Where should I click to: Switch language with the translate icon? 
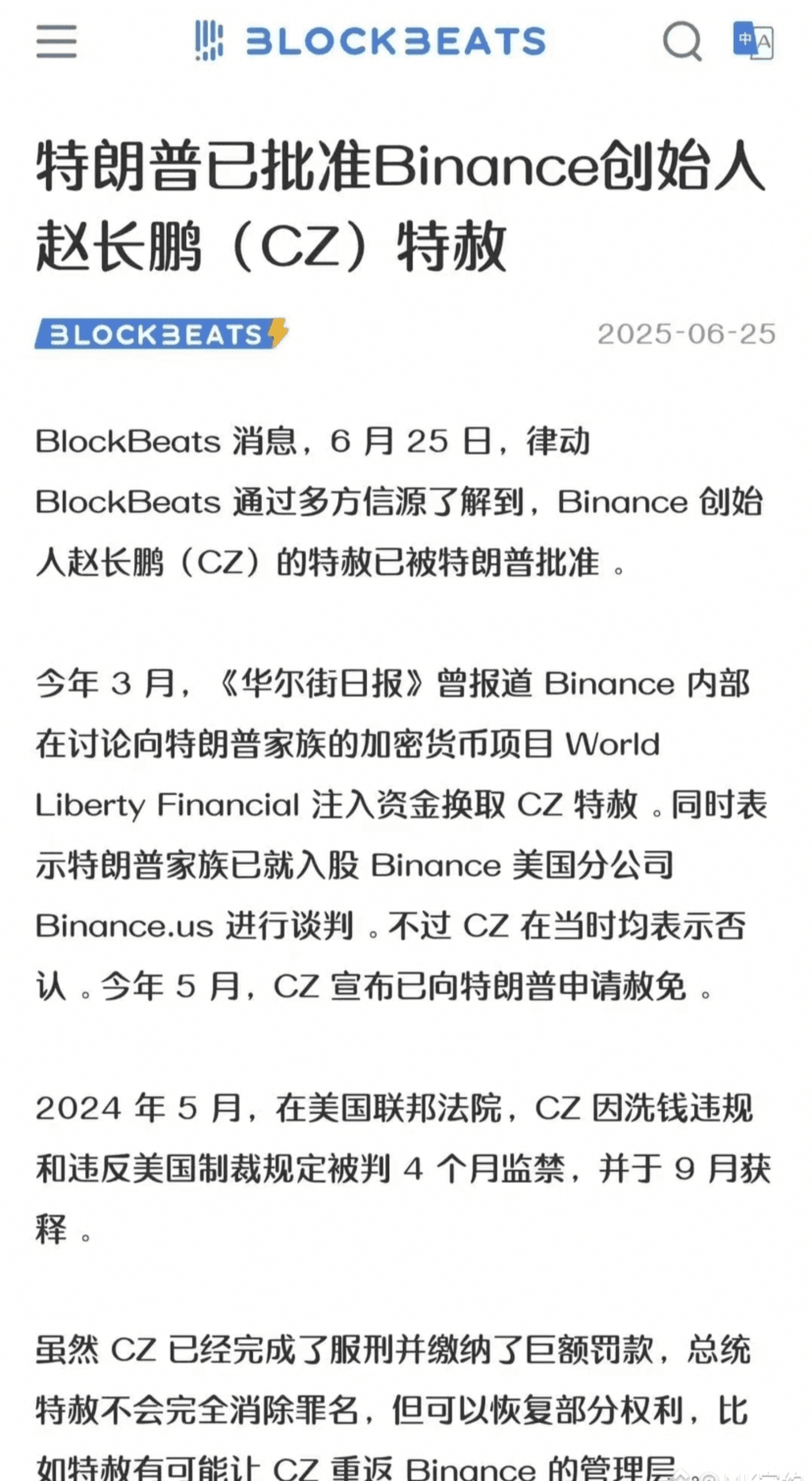pyautogui.click(x=753, y=40)
